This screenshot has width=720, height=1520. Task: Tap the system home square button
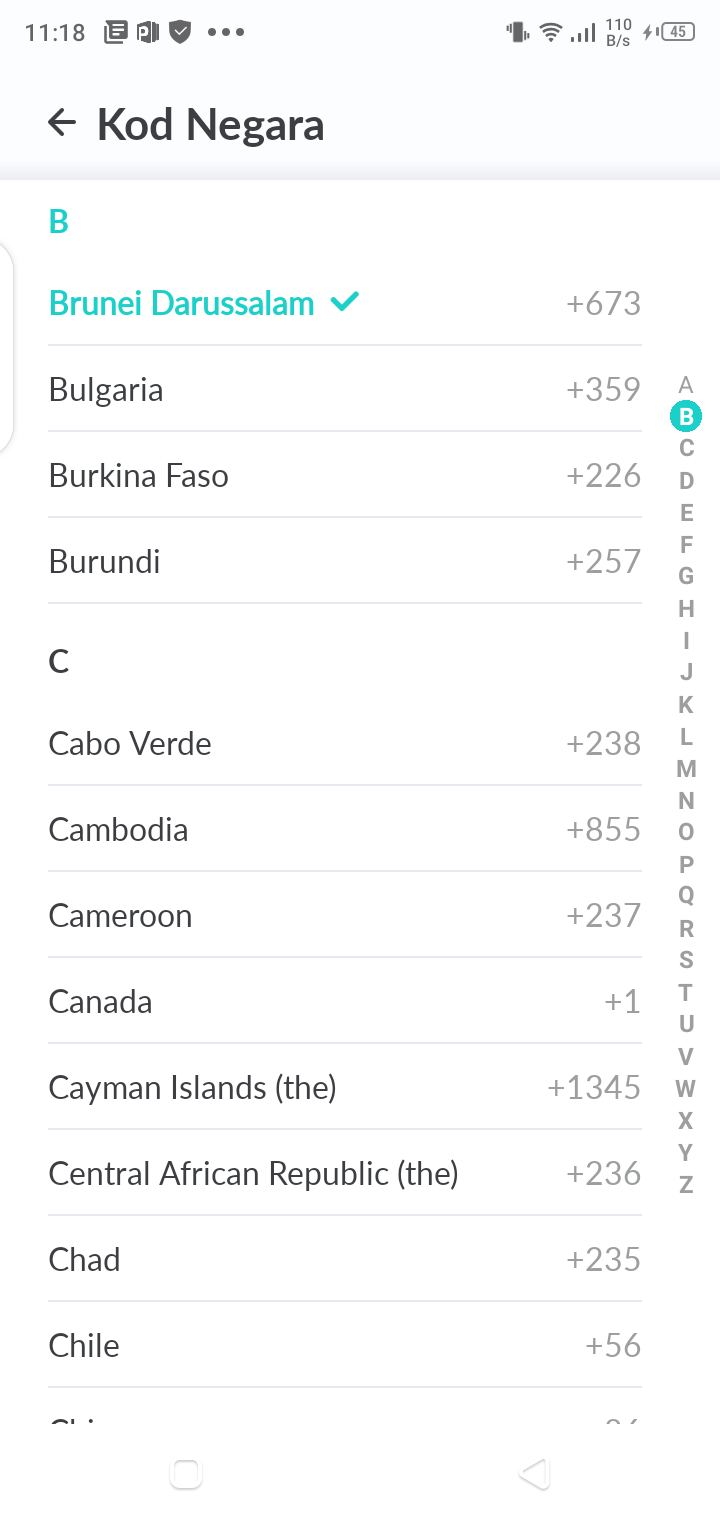click(x=187, y=1473)
